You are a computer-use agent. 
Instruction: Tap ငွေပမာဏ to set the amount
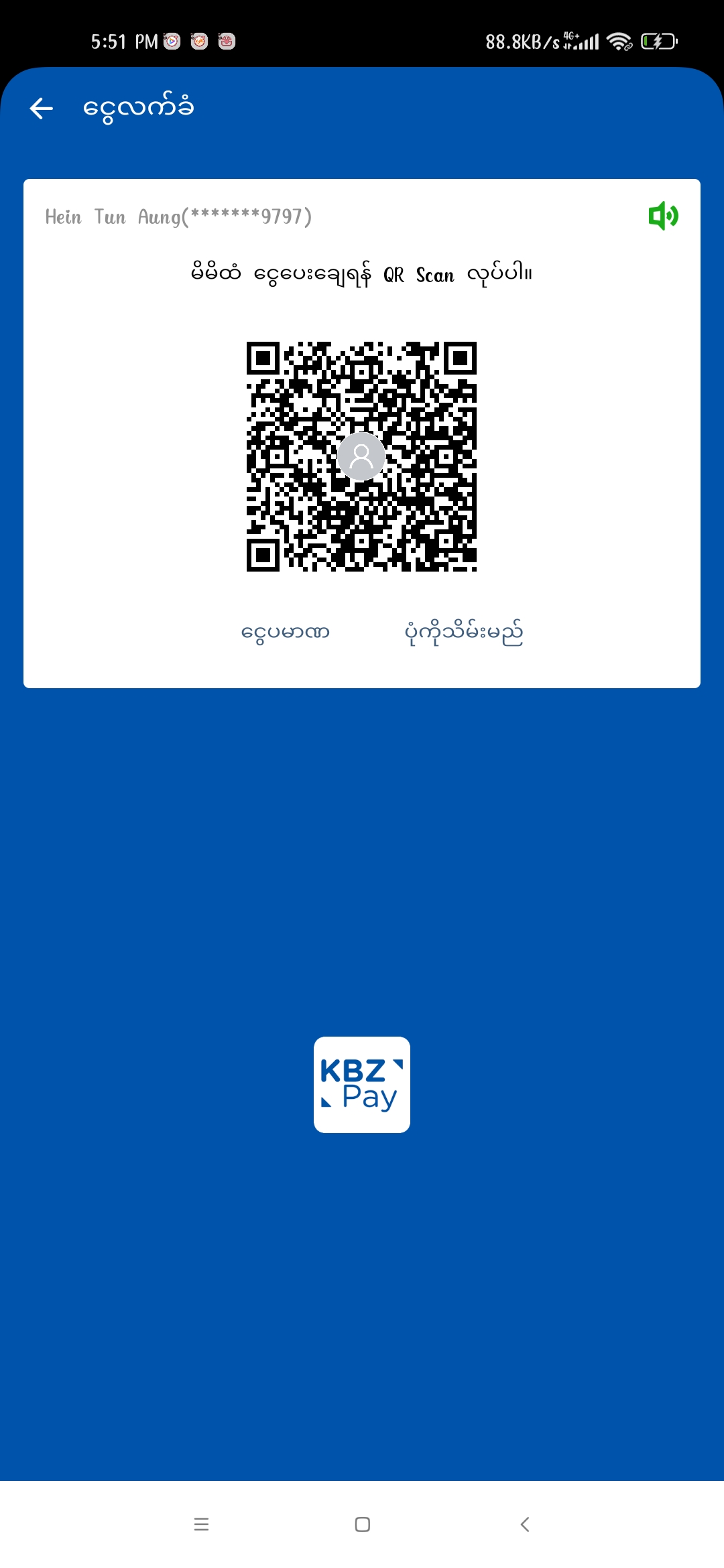pyautogui.click(x=286, y=633)
